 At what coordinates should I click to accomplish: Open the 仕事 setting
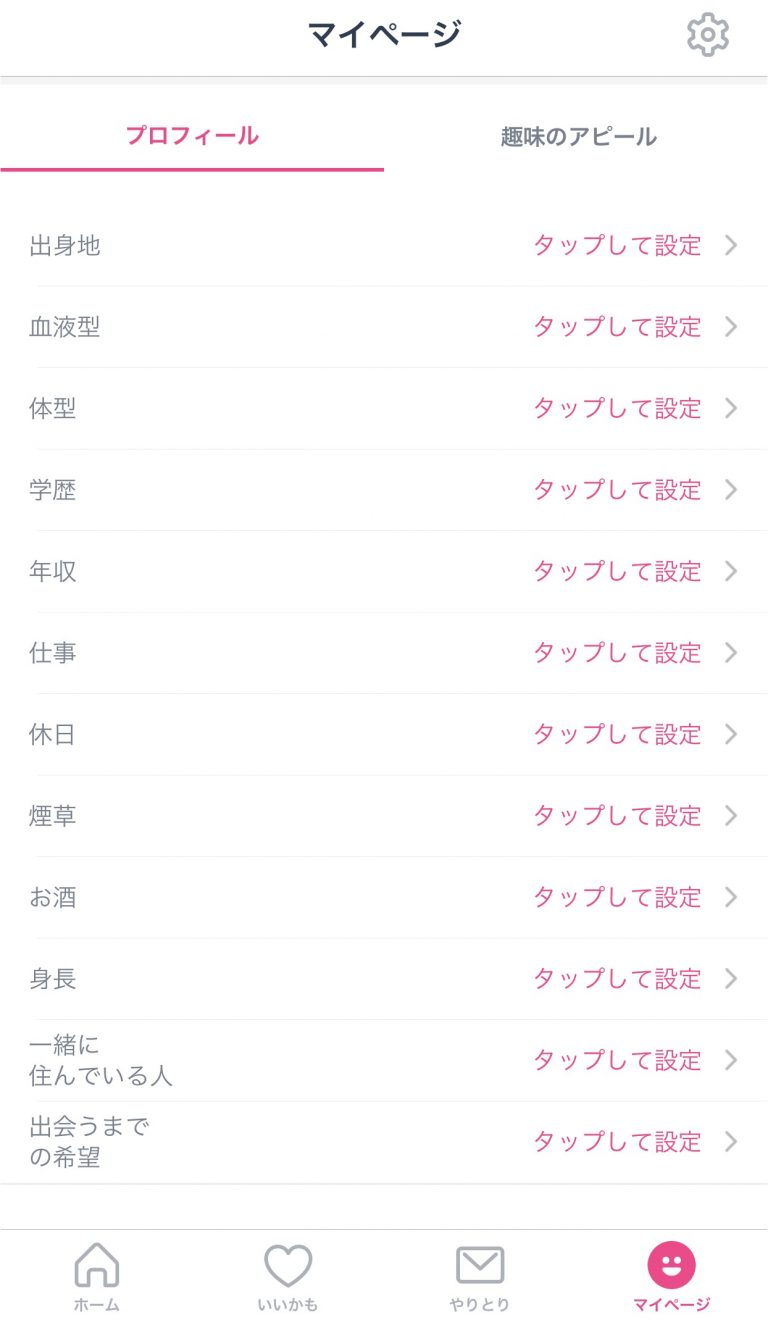(384, 653)
